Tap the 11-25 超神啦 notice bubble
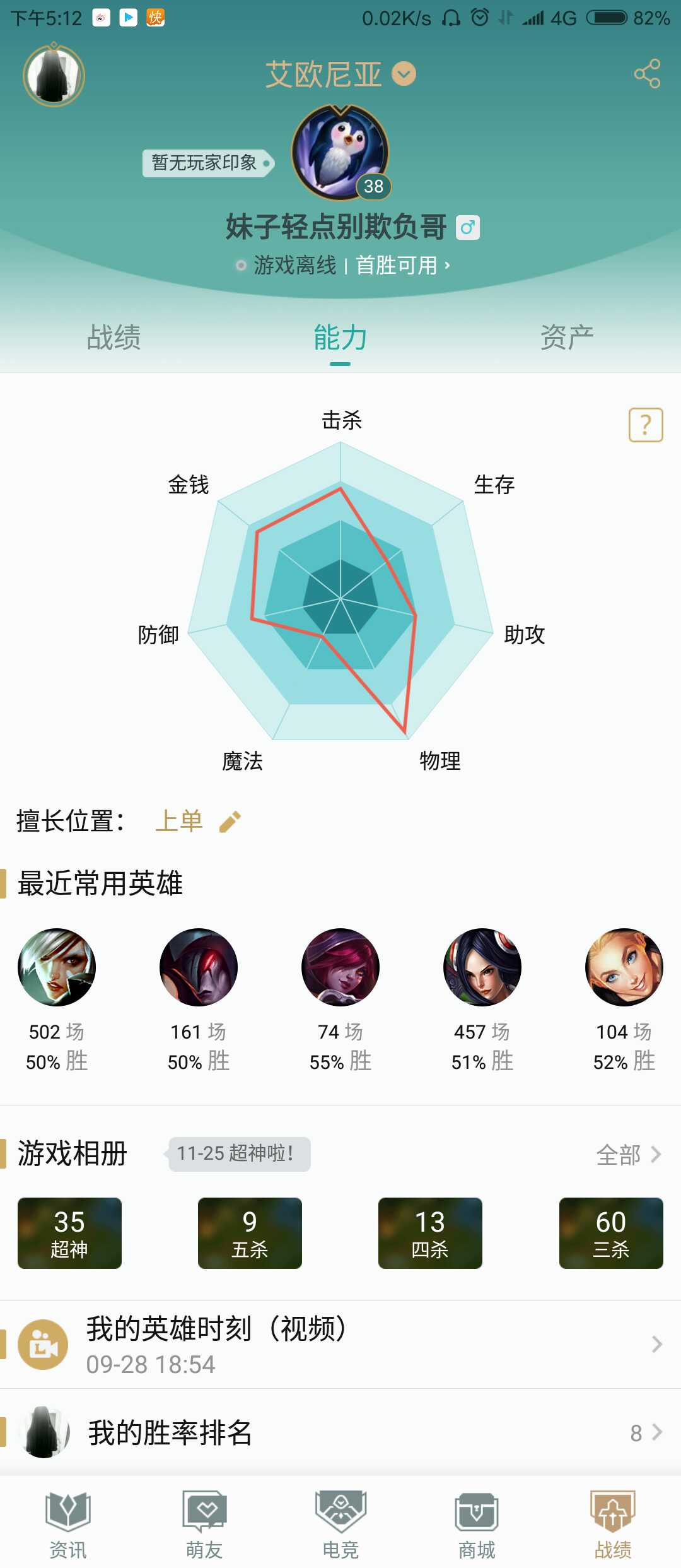Screen dimensions: 681x1568 point(239,1154)
